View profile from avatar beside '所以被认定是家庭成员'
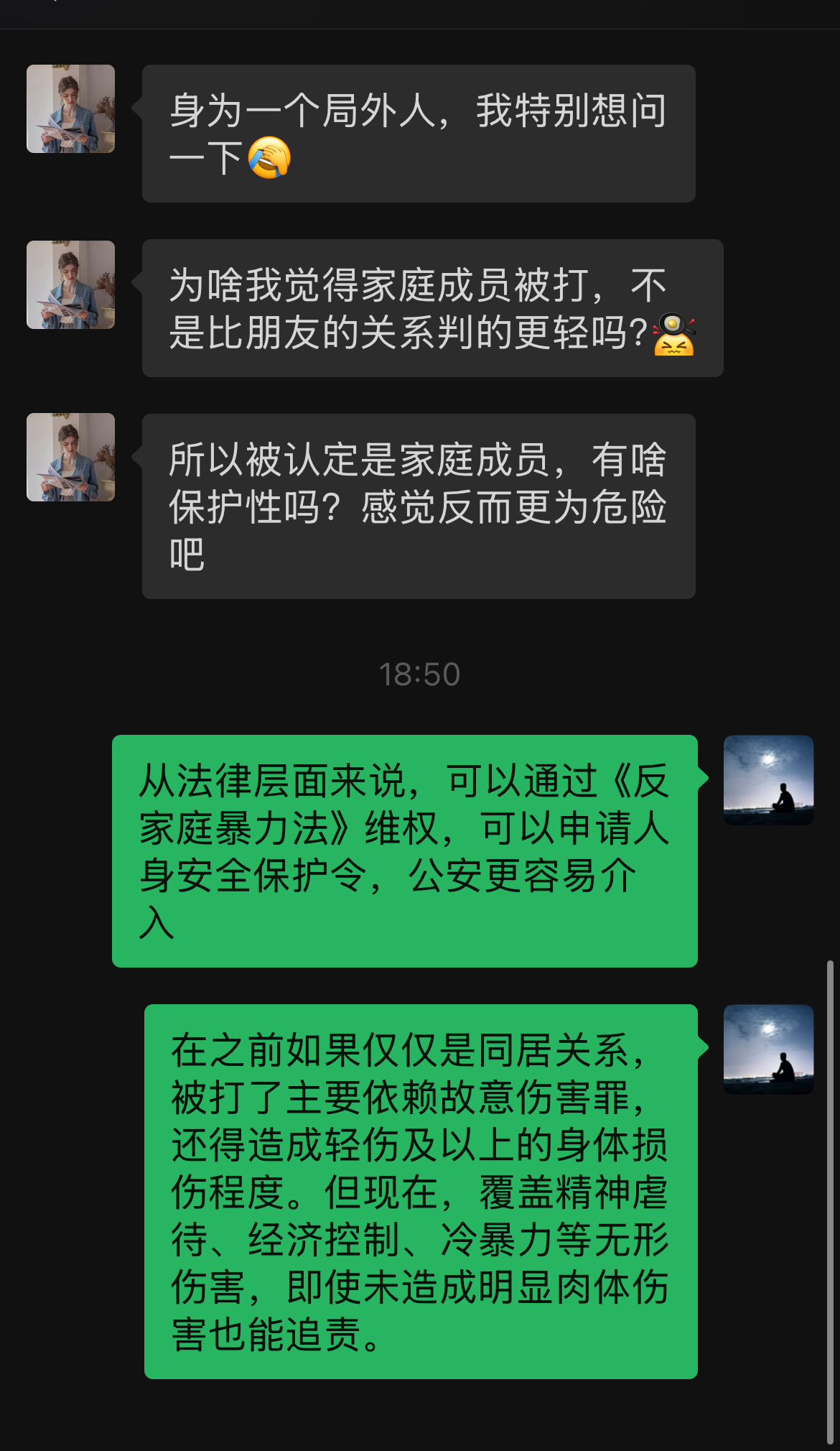Image resolution: width=840 pixels, height=1451 pixels. tap(70, 457)
